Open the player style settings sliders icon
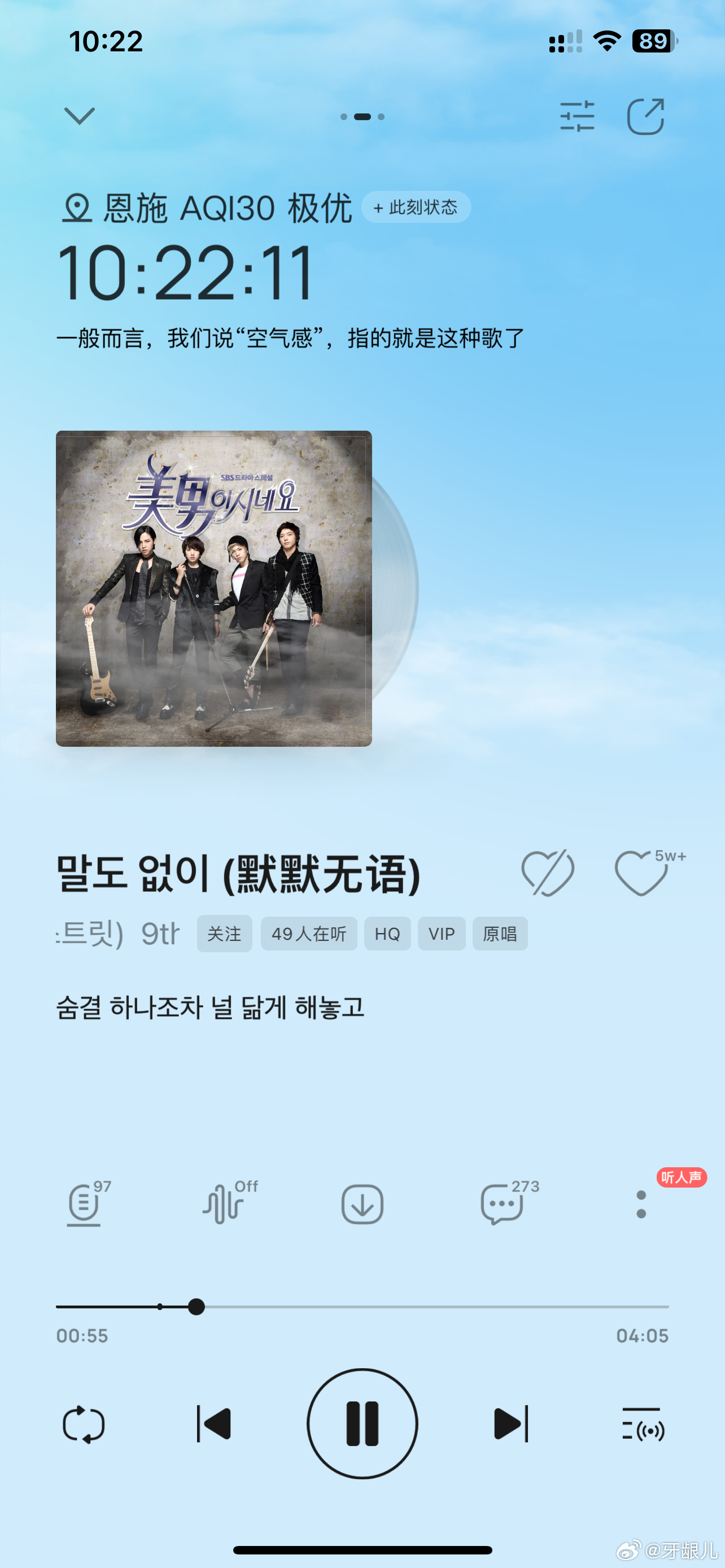The width and height of the screenshot is (725, 1568). tap(577, 116)
